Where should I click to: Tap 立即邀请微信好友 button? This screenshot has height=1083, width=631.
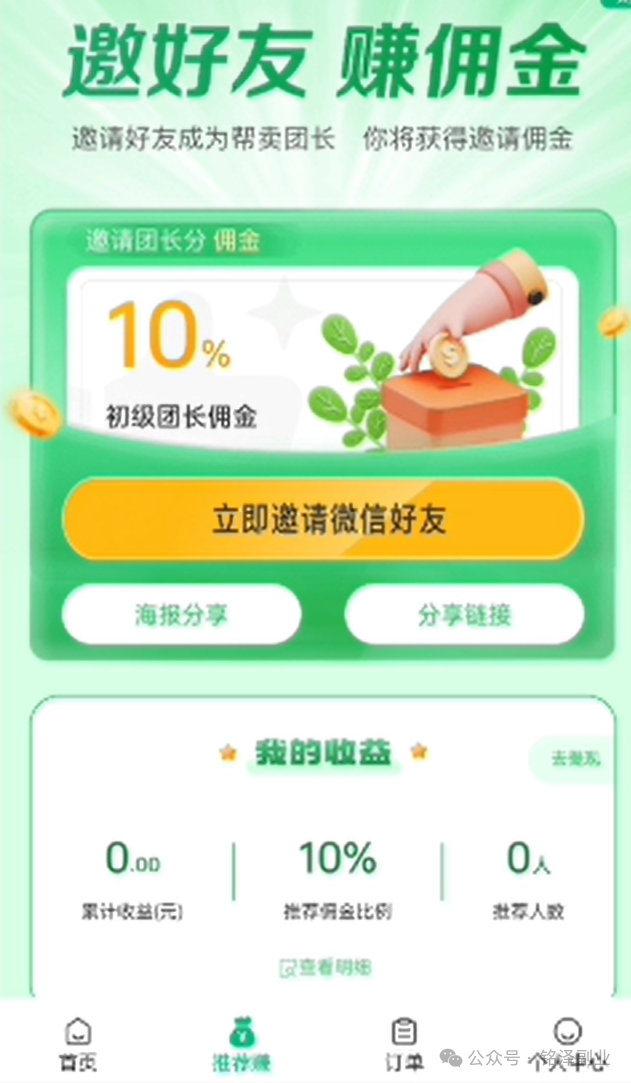pyautogui.click(x=323, y=520)
